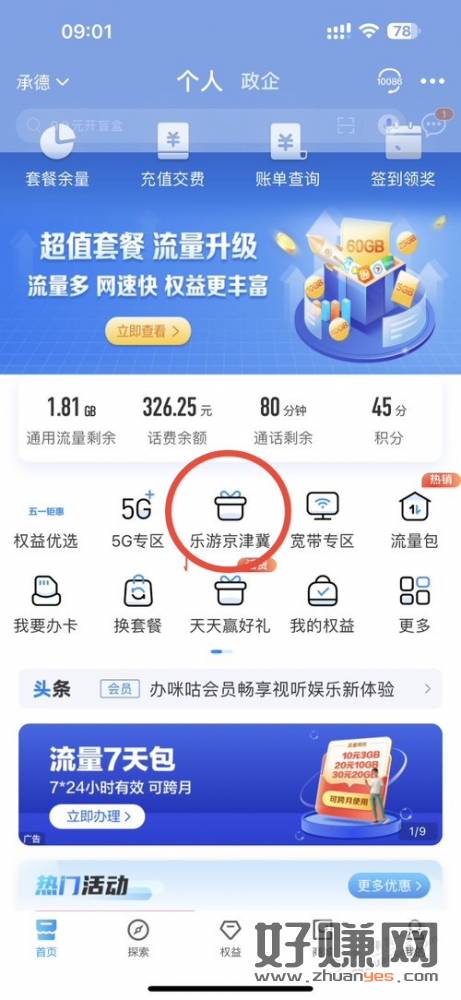Open 5G专区
The width and height of the screenshot is (461, 1000).
[138, 522]
